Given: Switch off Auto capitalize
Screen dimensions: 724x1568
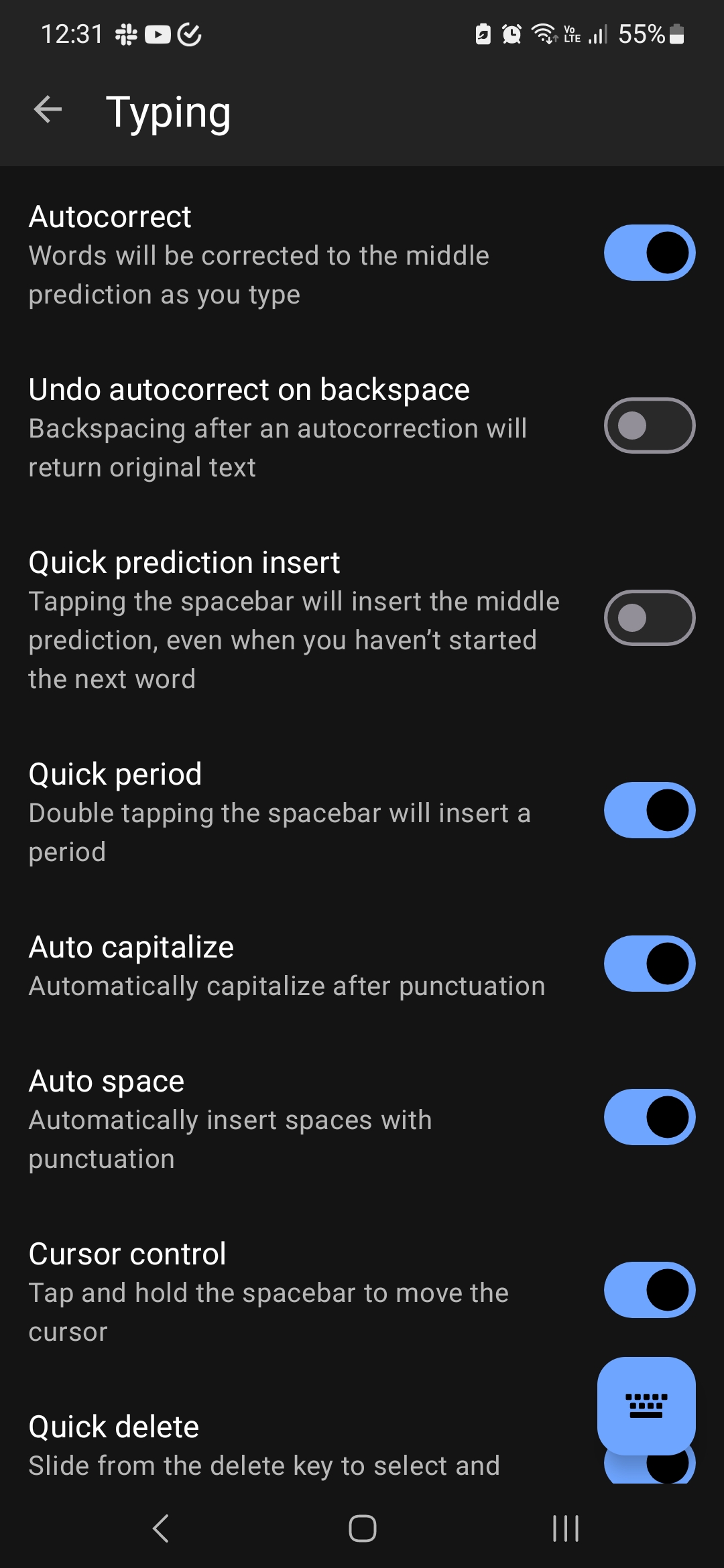Looking at the screenshot, I should click(x=649, y=964).
